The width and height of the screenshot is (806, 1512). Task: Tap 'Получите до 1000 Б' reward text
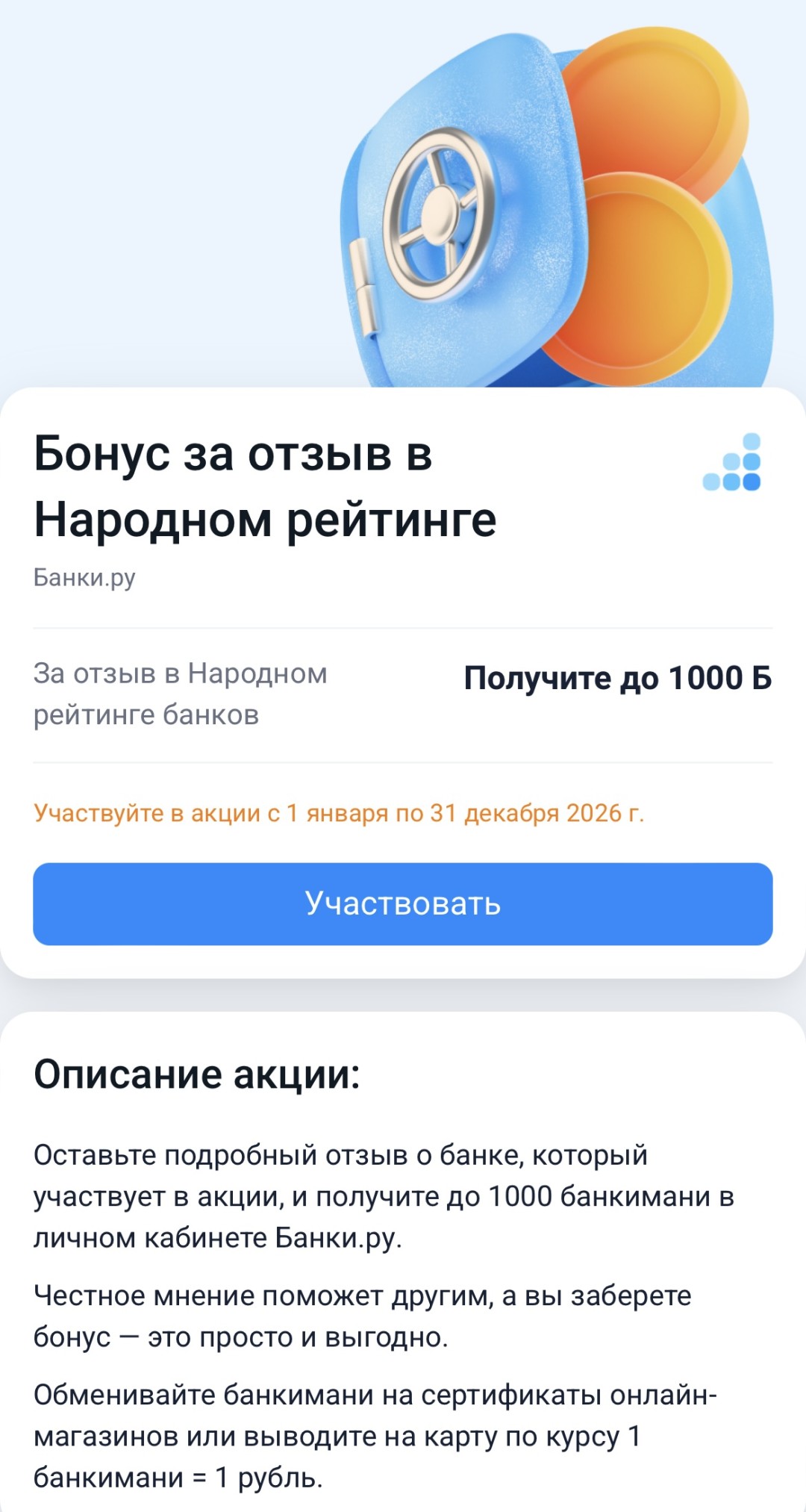point(619,679)
